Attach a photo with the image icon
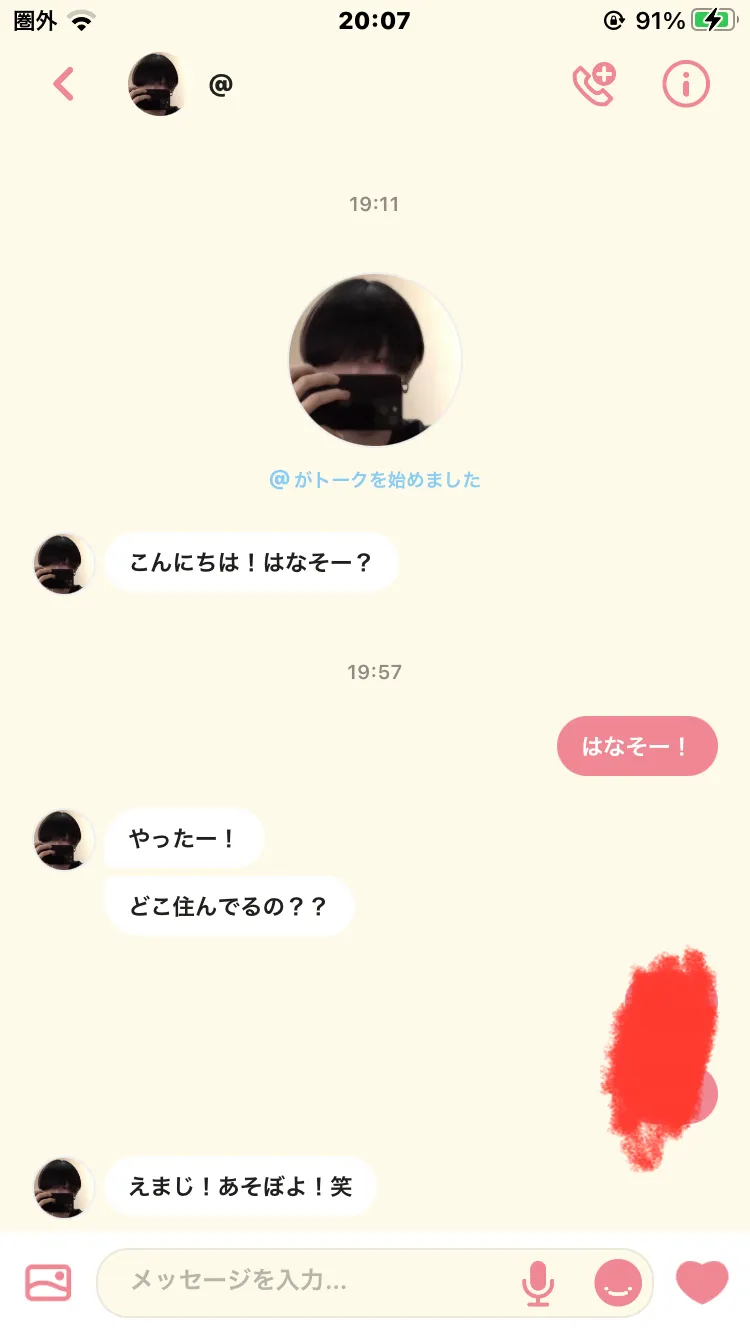This screenshot has height=1334, width=750. click(x=48, y=1282)
